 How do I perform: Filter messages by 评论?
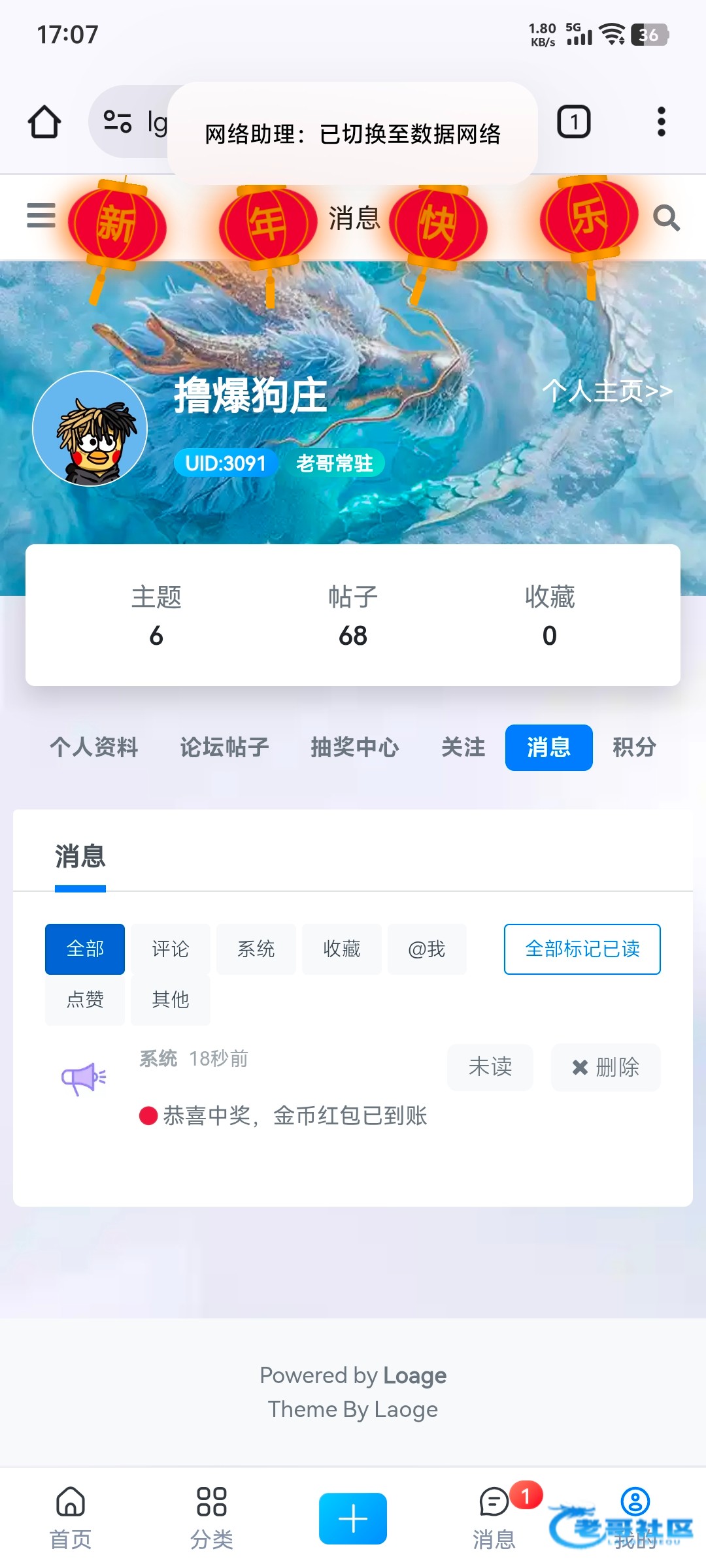[170, 949]
